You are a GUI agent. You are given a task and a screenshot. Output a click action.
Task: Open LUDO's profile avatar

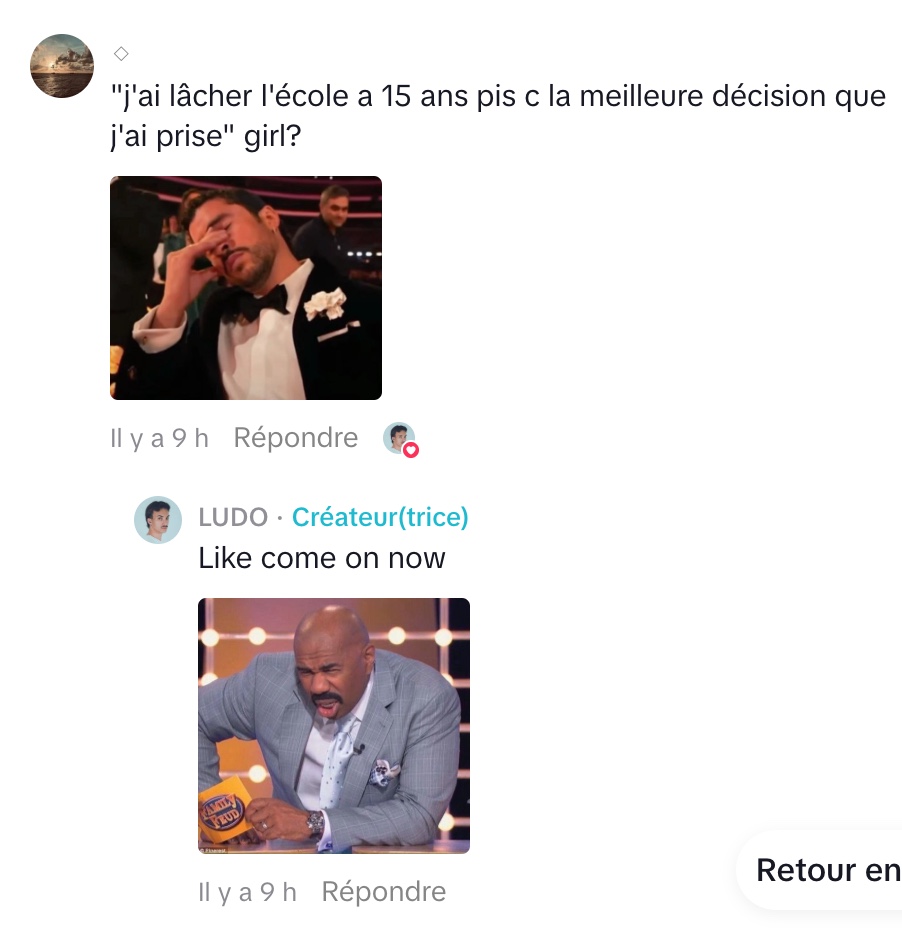[x=158, y=520]
